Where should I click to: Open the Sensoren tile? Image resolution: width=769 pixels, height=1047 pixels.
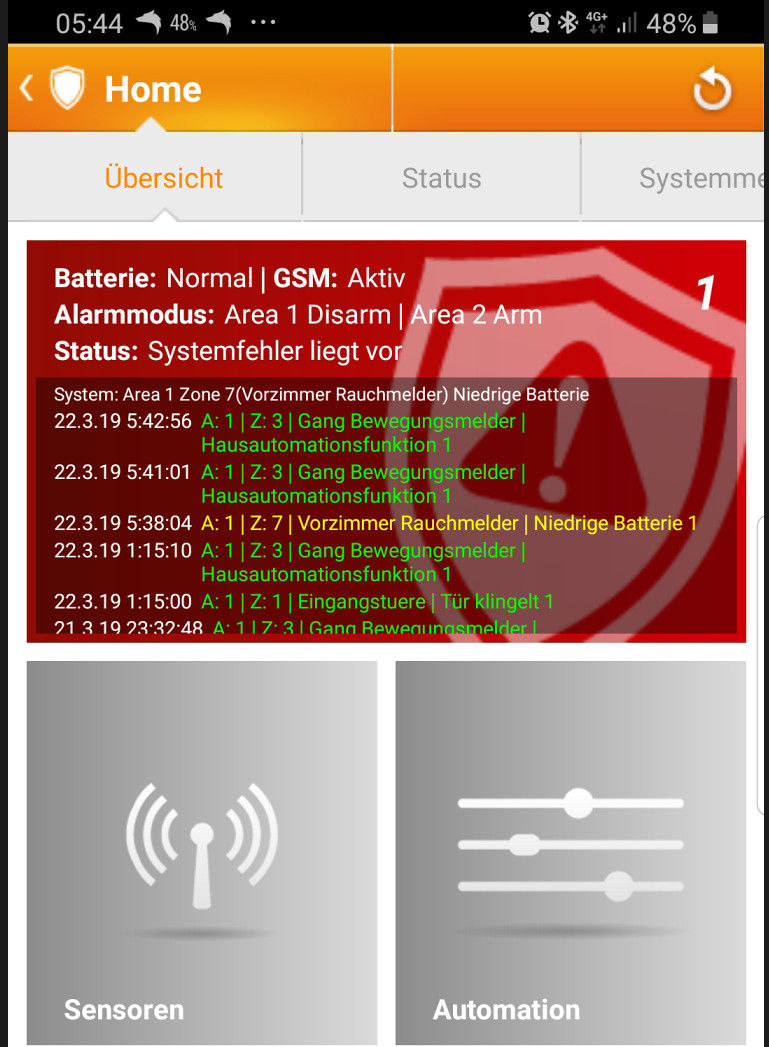tap(202, 852)
